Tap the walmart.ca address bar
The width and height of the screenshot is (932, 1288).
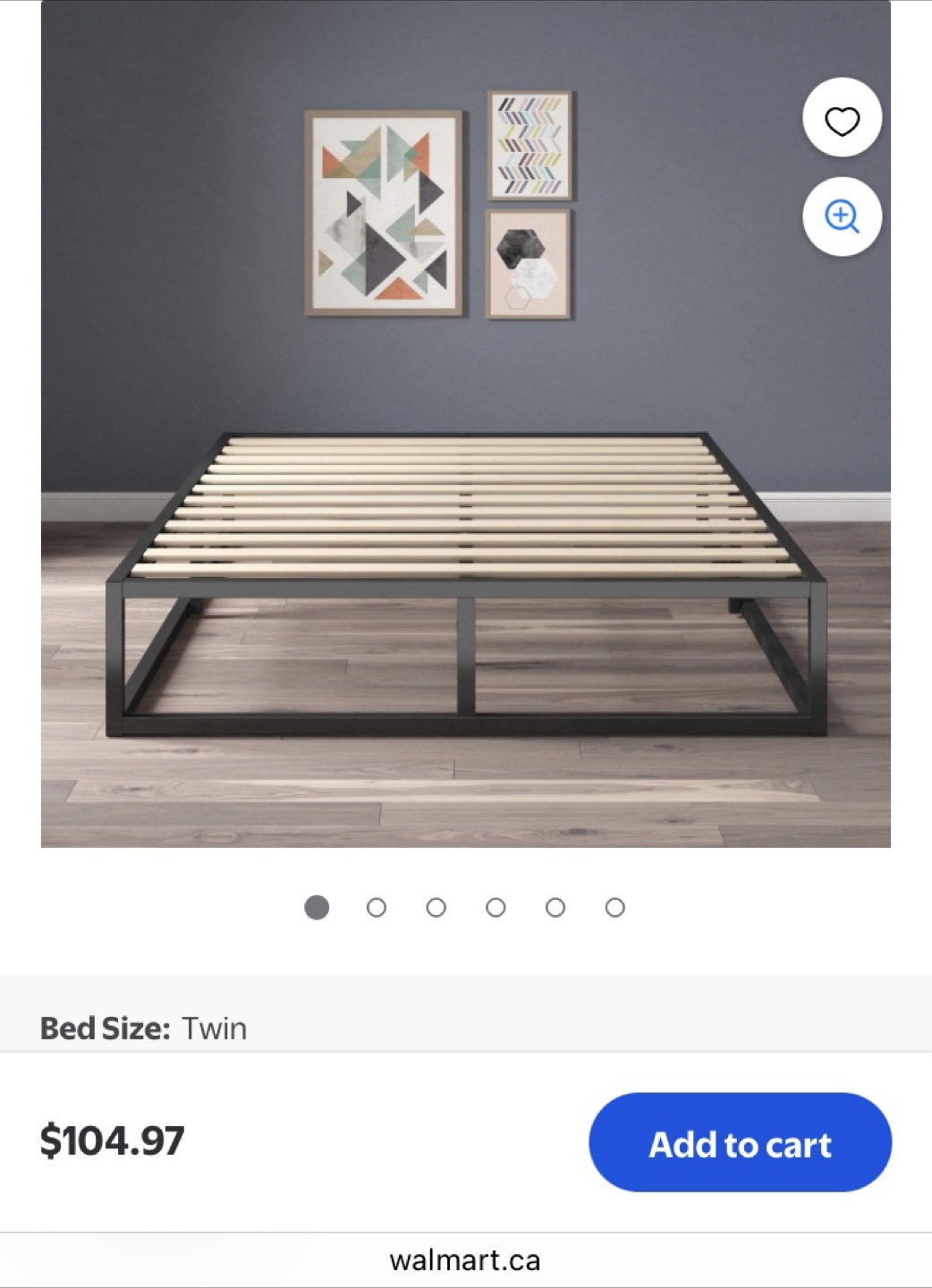click(465, 1260)
